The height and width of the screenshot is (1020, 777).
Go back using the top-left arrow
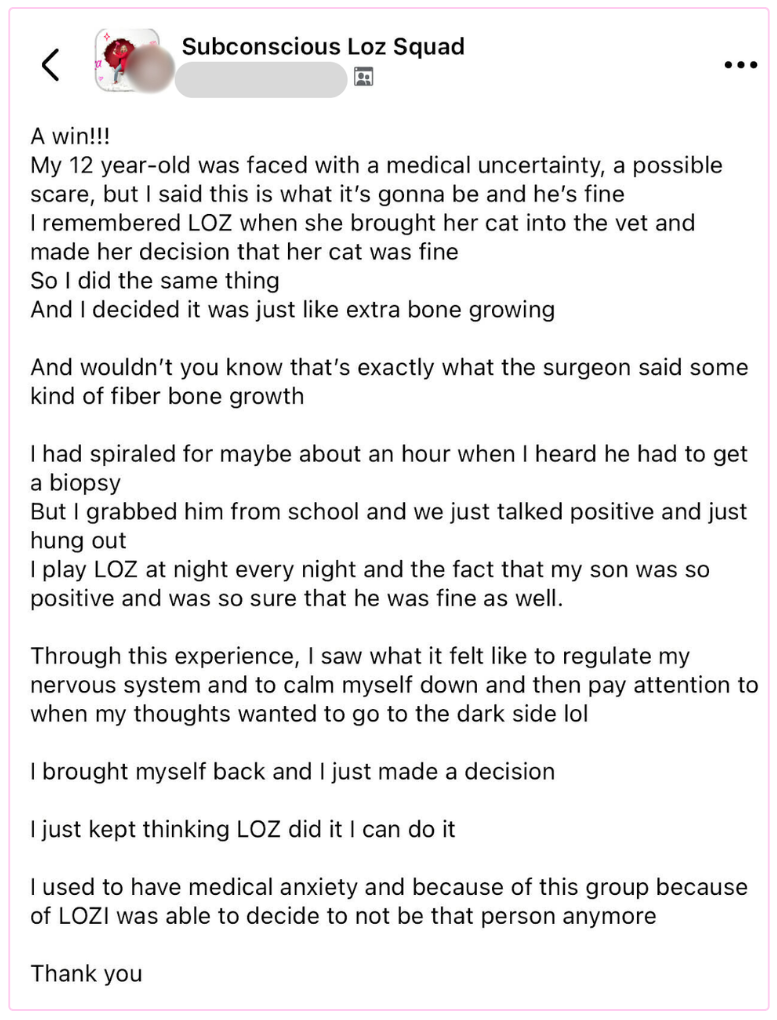[x=50, y=65]
